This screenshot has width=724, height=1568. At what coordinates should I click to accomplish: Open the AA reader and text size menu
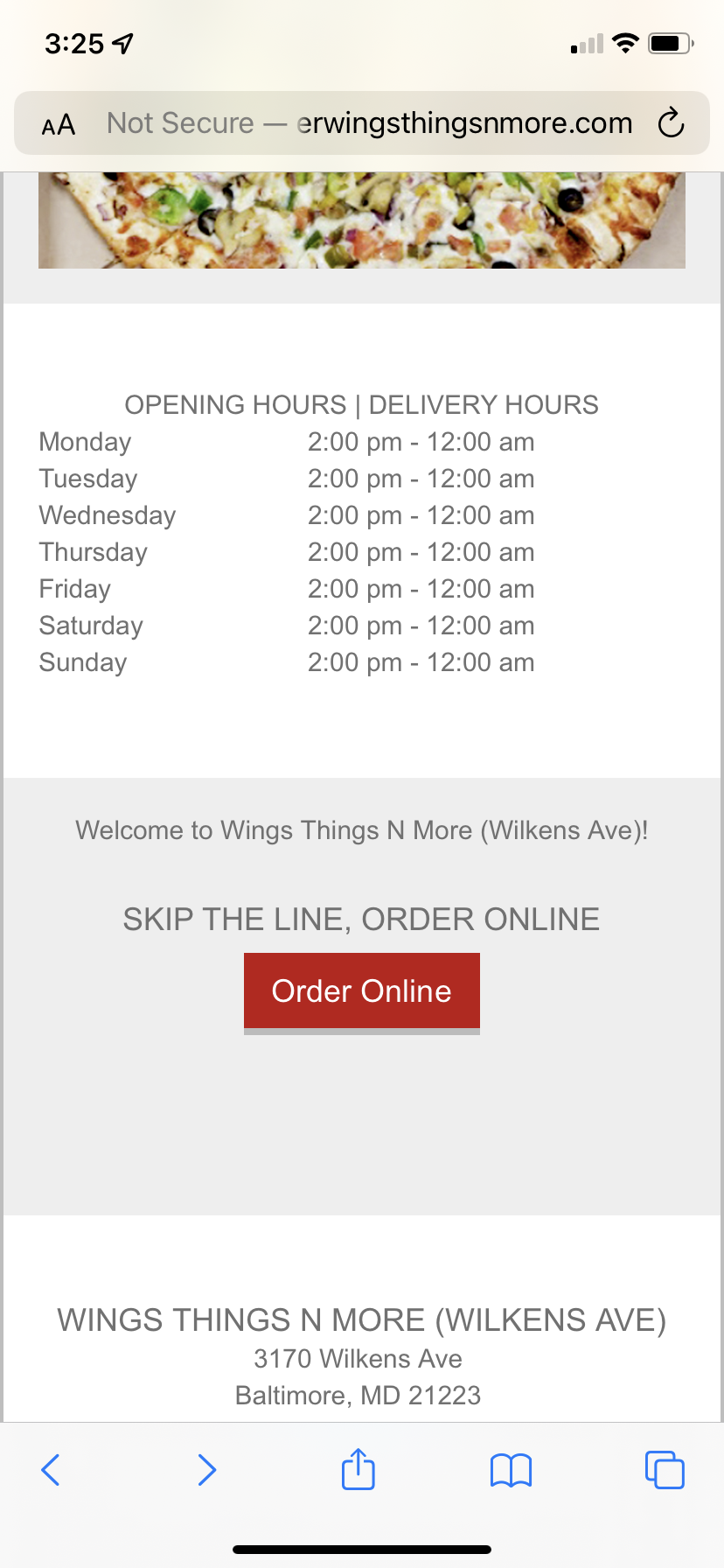[59, 125]
